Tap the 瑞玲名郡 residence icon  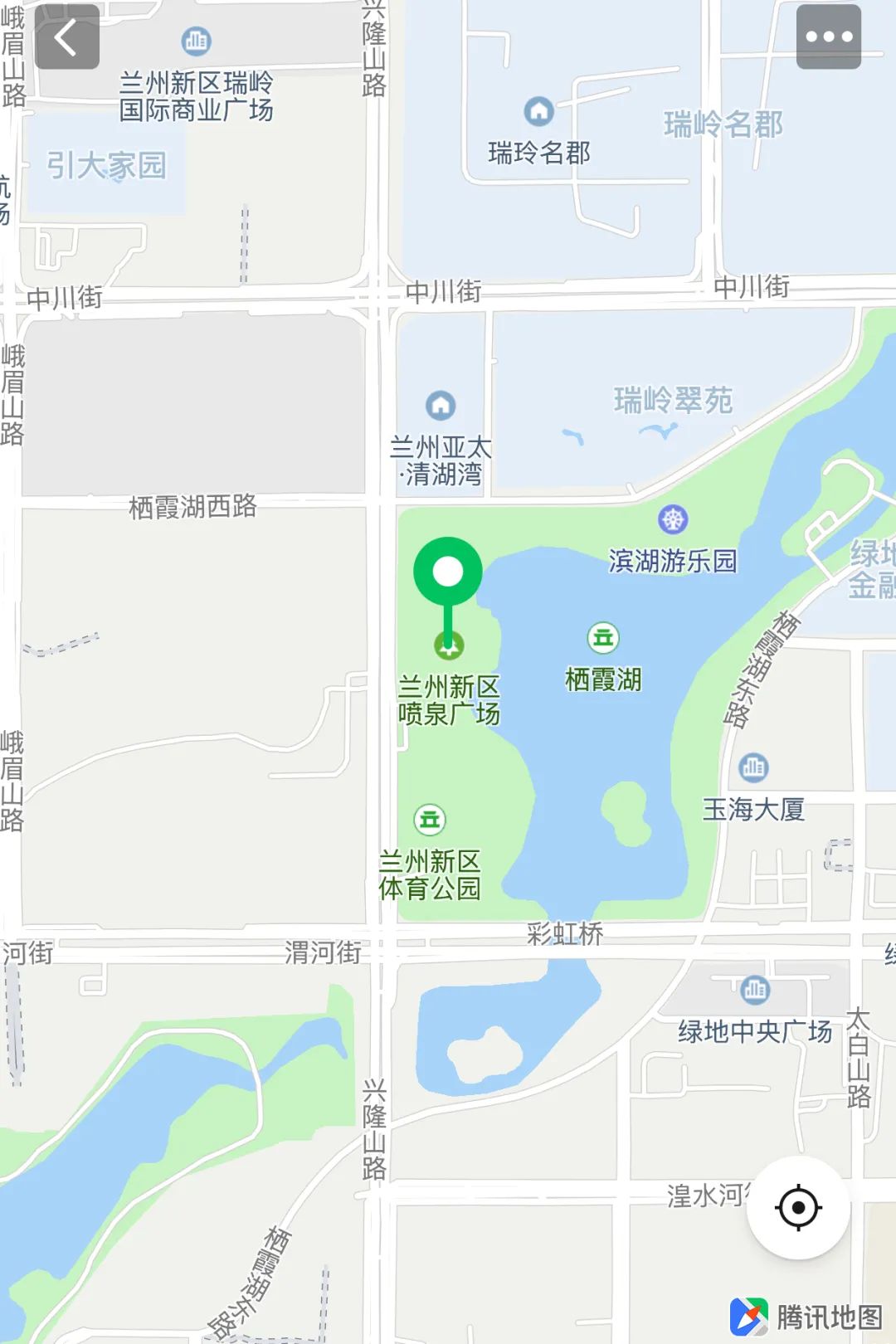point(539,109)
